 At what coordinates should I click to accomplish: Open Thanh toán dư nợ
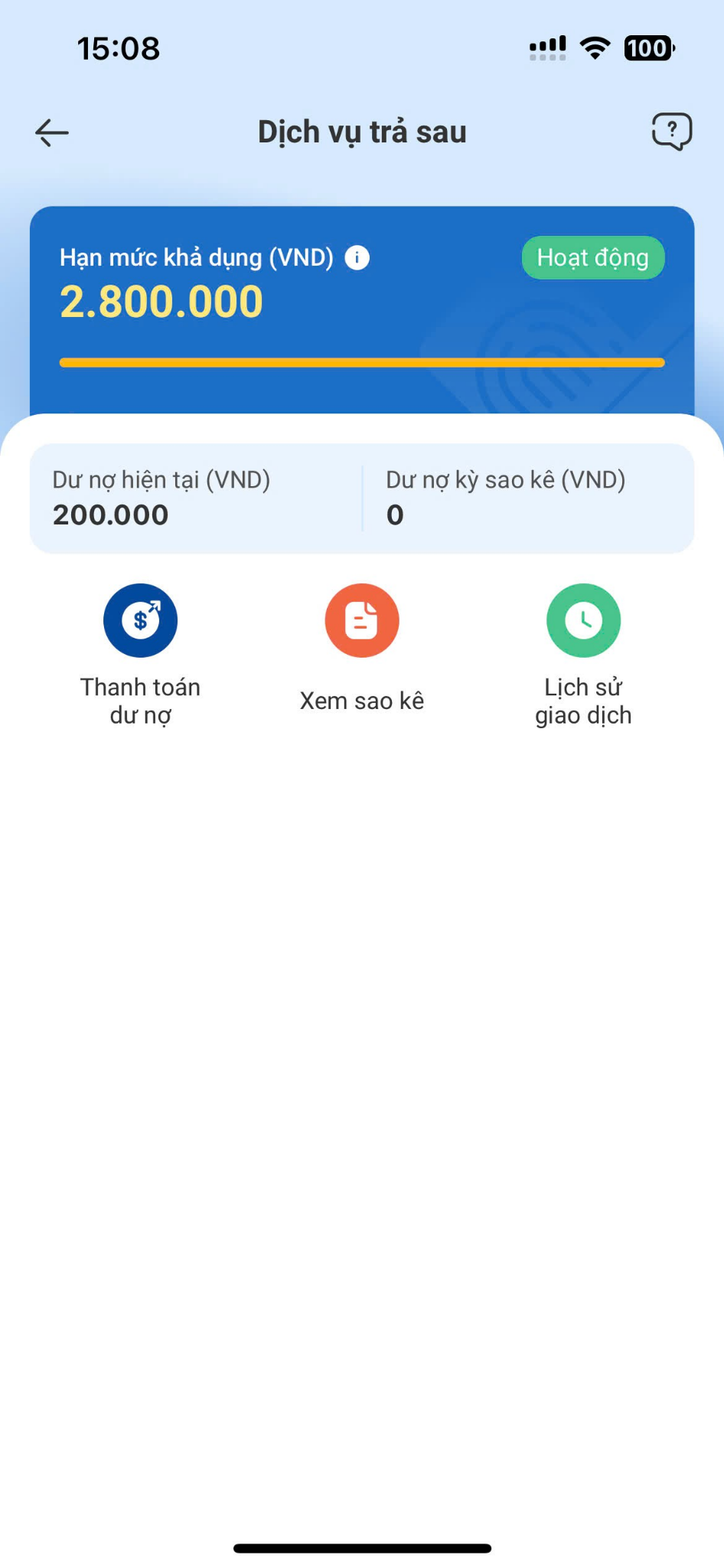(x=141, y=655)
